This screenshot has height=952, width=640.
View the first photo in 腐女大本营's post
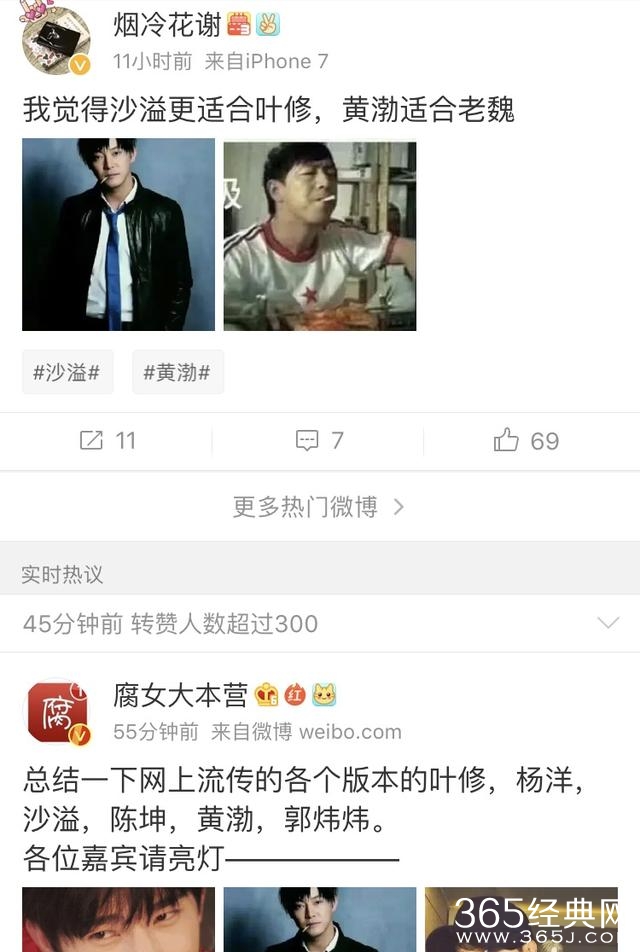[118, 919]
